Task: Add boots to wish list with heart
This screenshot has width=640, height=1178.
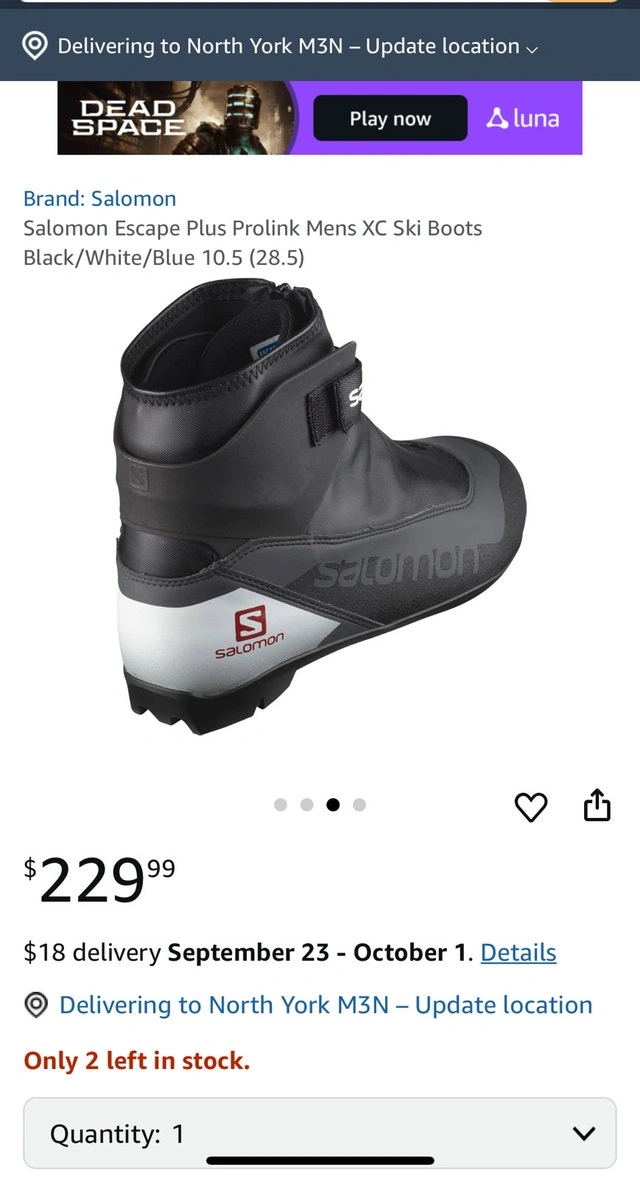Action: point(531,807)
